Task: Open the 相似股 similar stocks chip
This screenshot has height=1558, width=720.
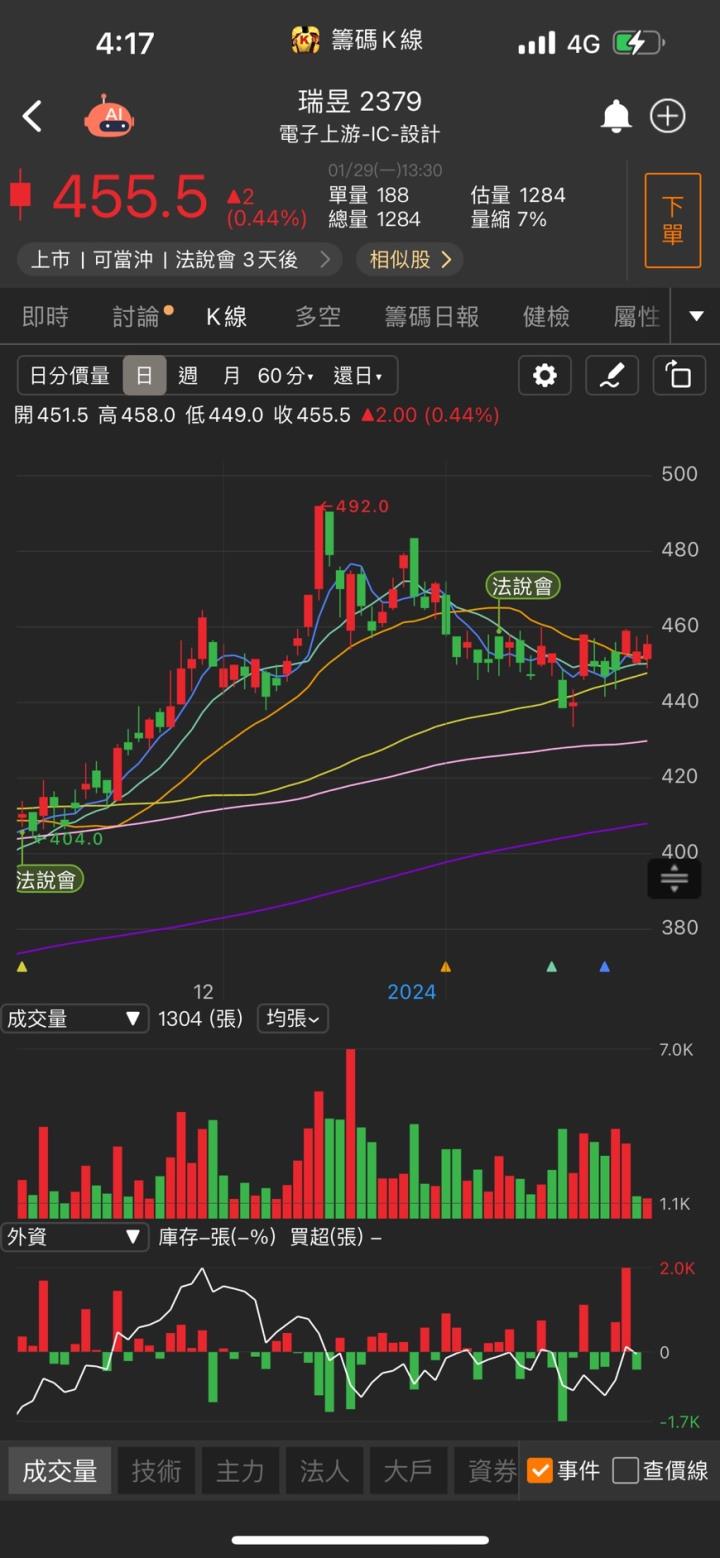Action: pos(410,260)
